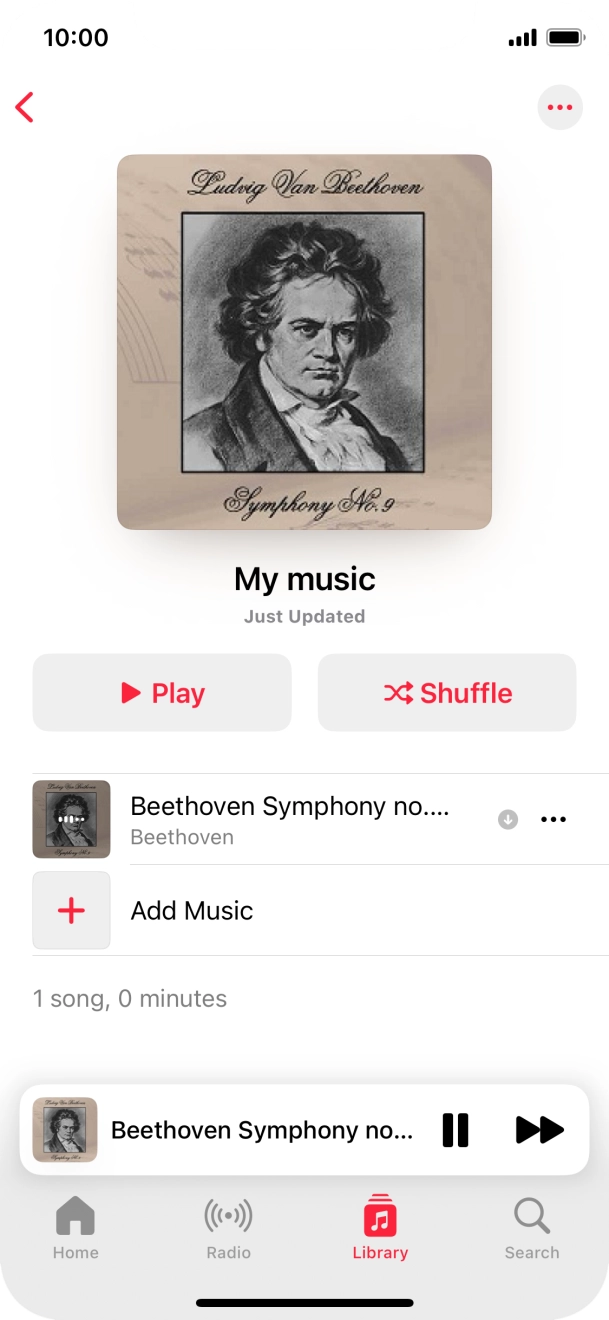Image resolution: width=609 pixels, height=1320 pixels.
Task: Tap the download icon on Beethoven Symphony
Action: pos(508,820)
